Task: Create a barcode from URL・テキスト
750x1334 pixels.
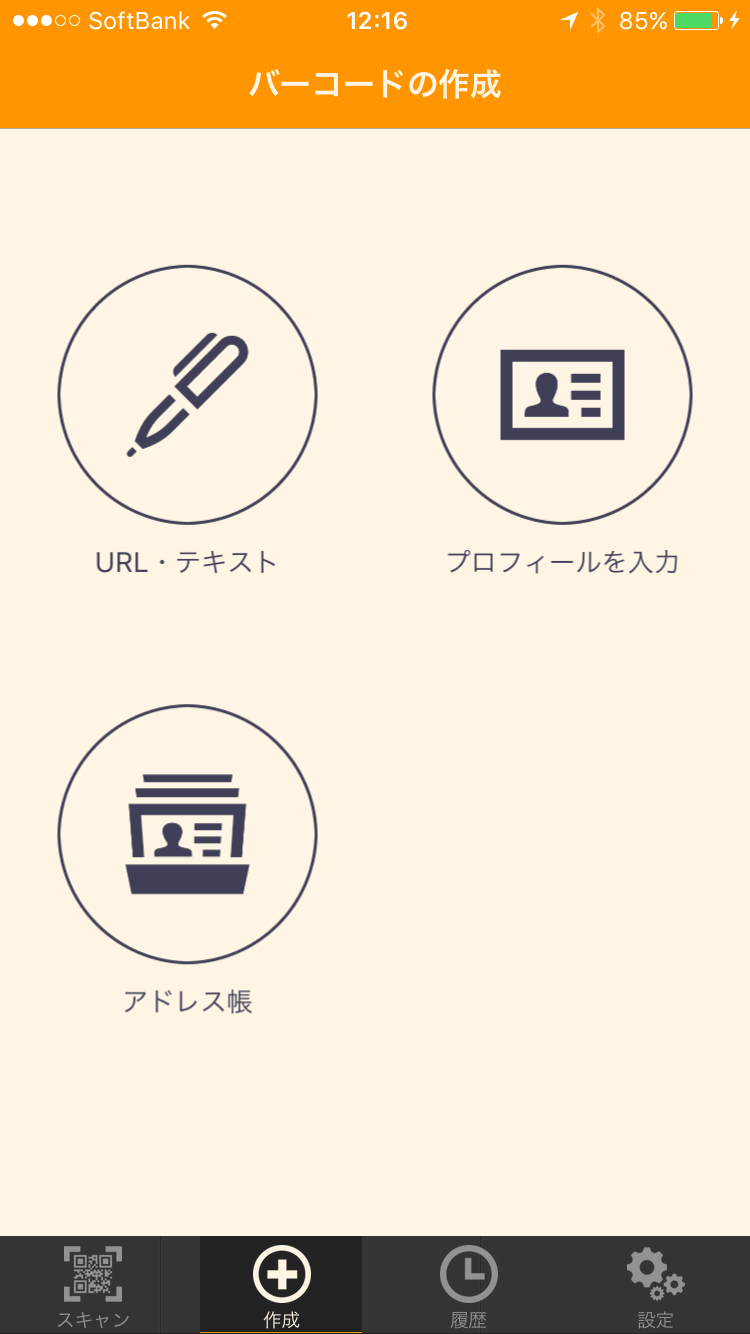Action: tap(187, 394)
